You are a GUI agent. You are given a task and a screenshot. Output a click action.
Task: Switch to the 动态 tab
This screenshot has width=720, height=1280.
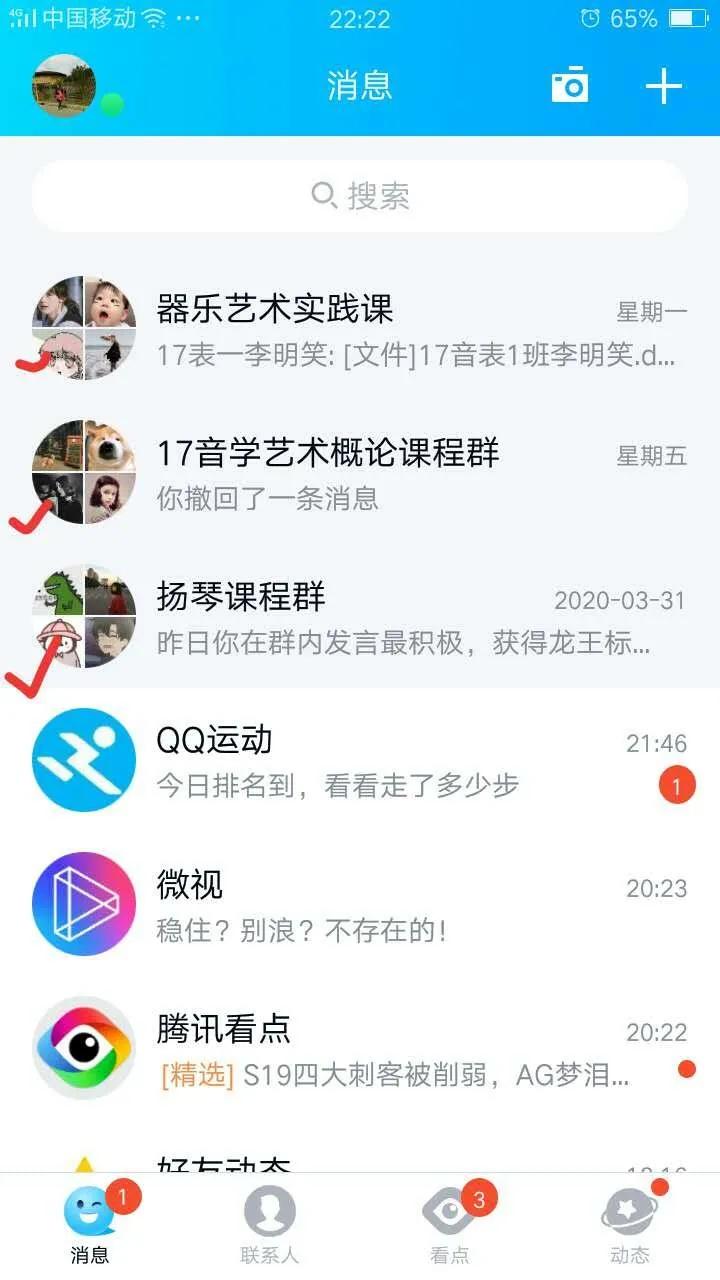click(x=630, y=1225)
